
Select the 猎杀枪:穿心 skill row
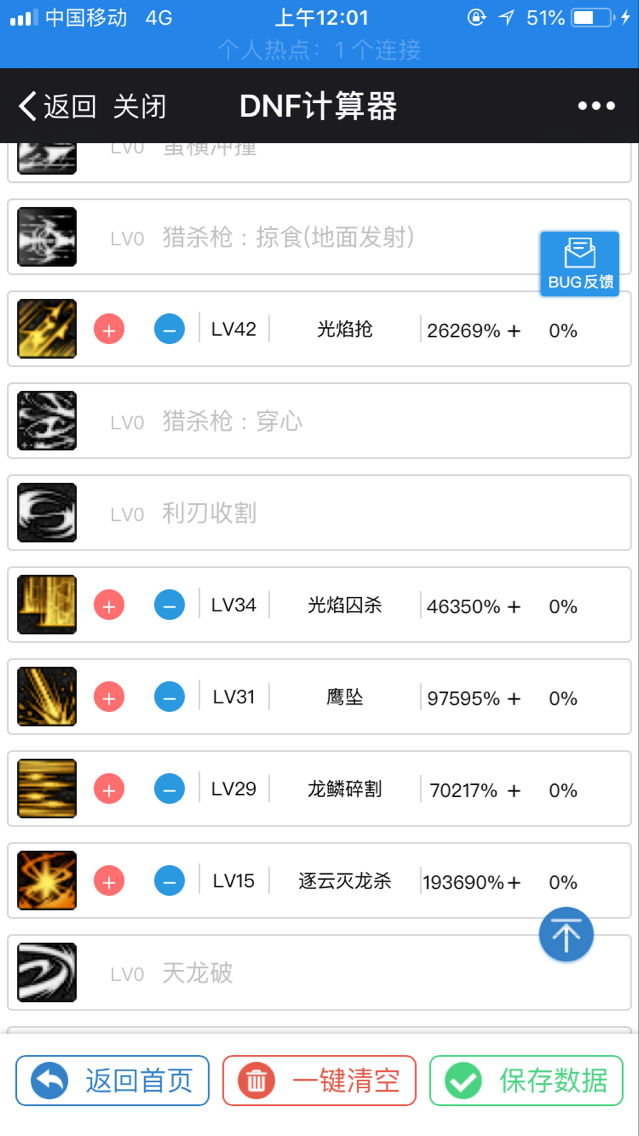pos(319,421)
